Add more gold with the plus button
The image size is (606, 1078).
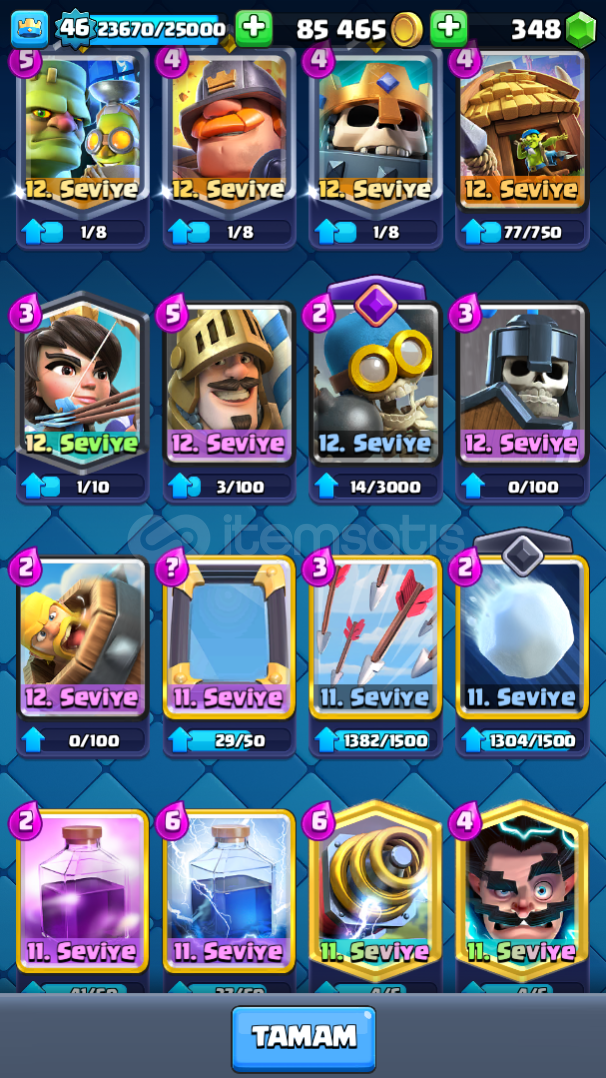[x=254, y=29]
